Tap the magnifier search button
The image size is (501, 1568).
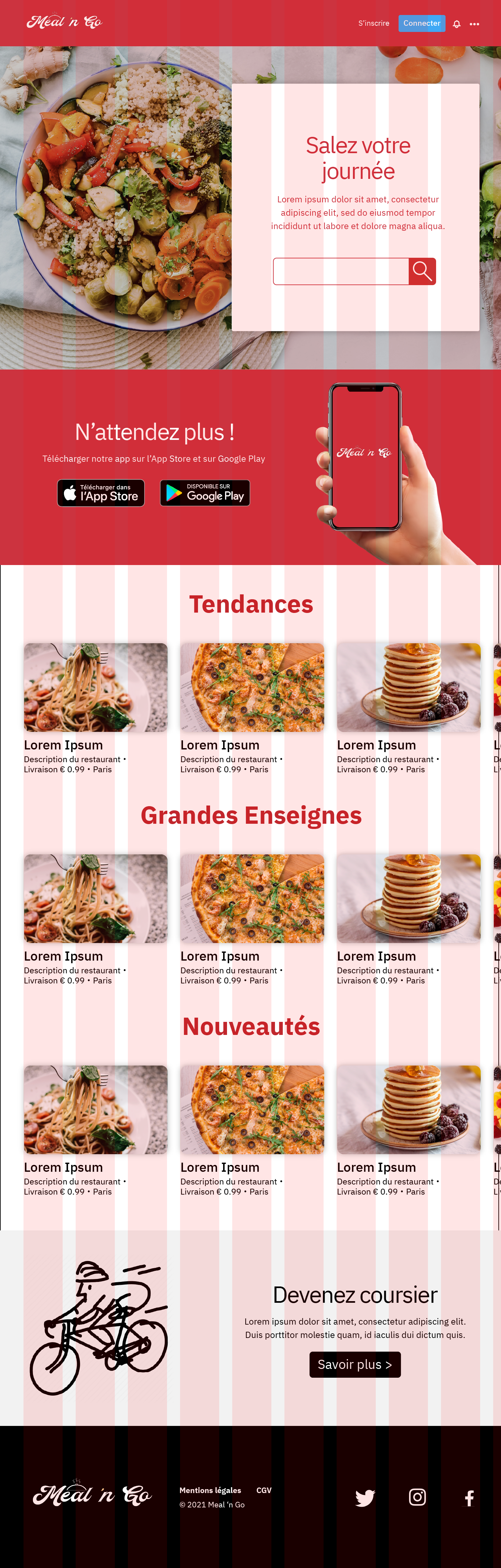(x=422, y=271)
